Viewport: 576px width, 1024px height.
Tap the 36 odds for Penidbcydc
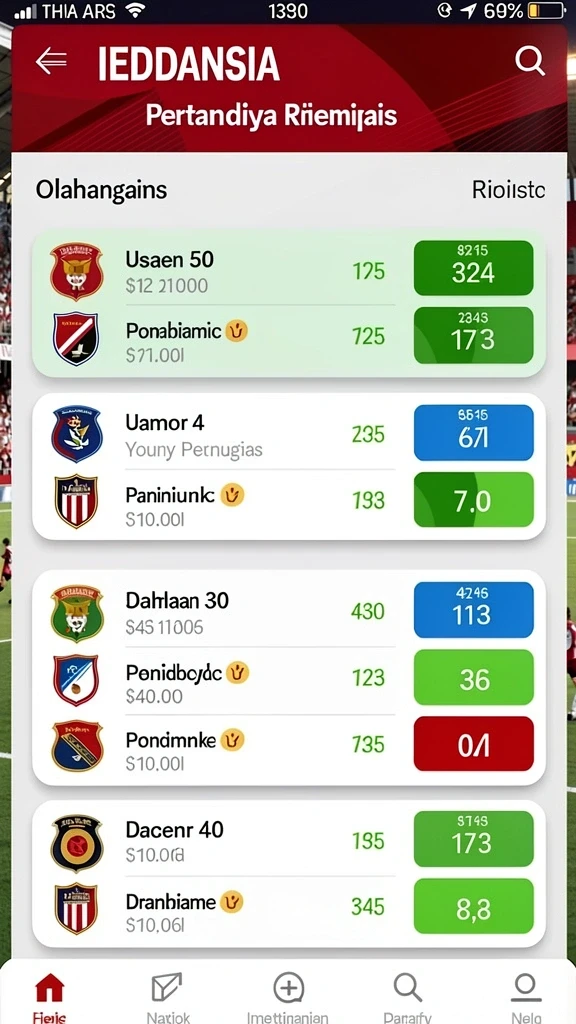tap(473, 677)
